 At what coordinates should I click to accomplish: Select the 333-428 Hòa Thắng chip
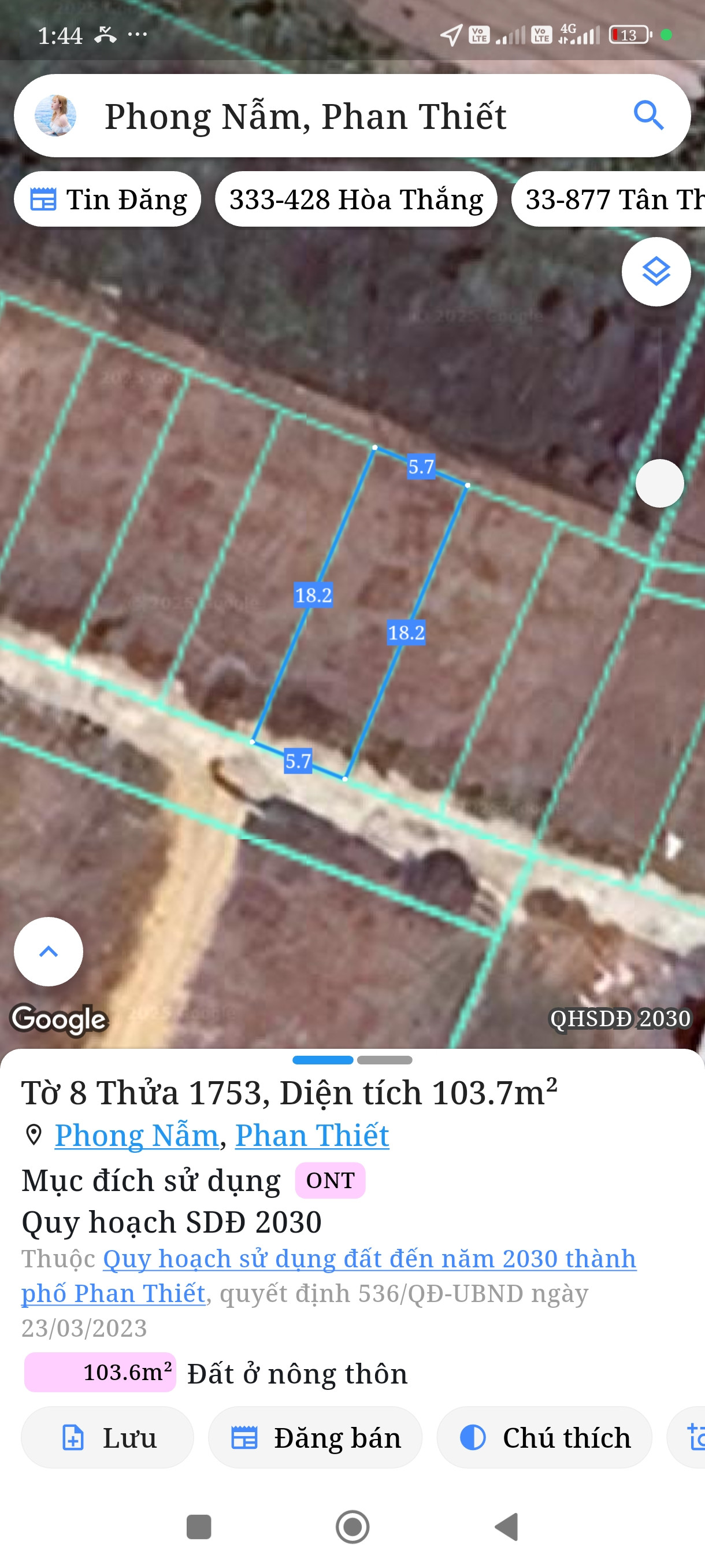click(x=356, y=199)
